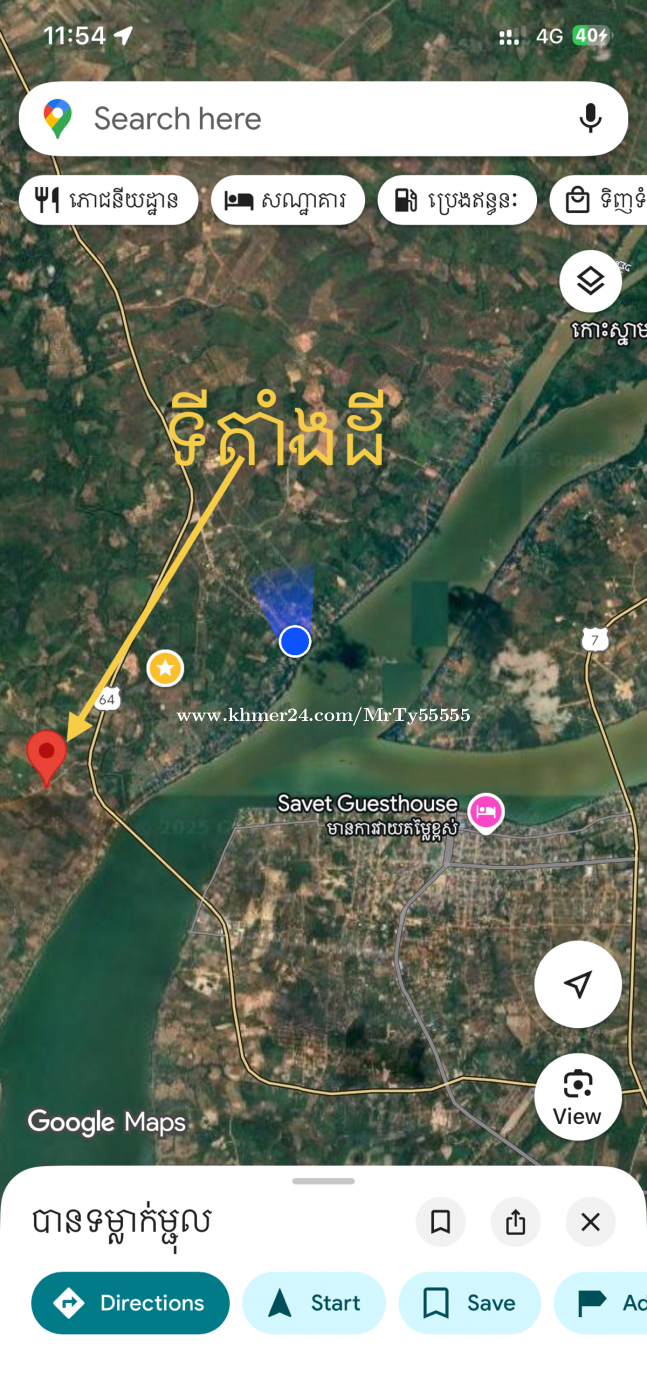This screenshot has width=647, height=1400.
Task: Open the Search here box
Action: (300, 119)
